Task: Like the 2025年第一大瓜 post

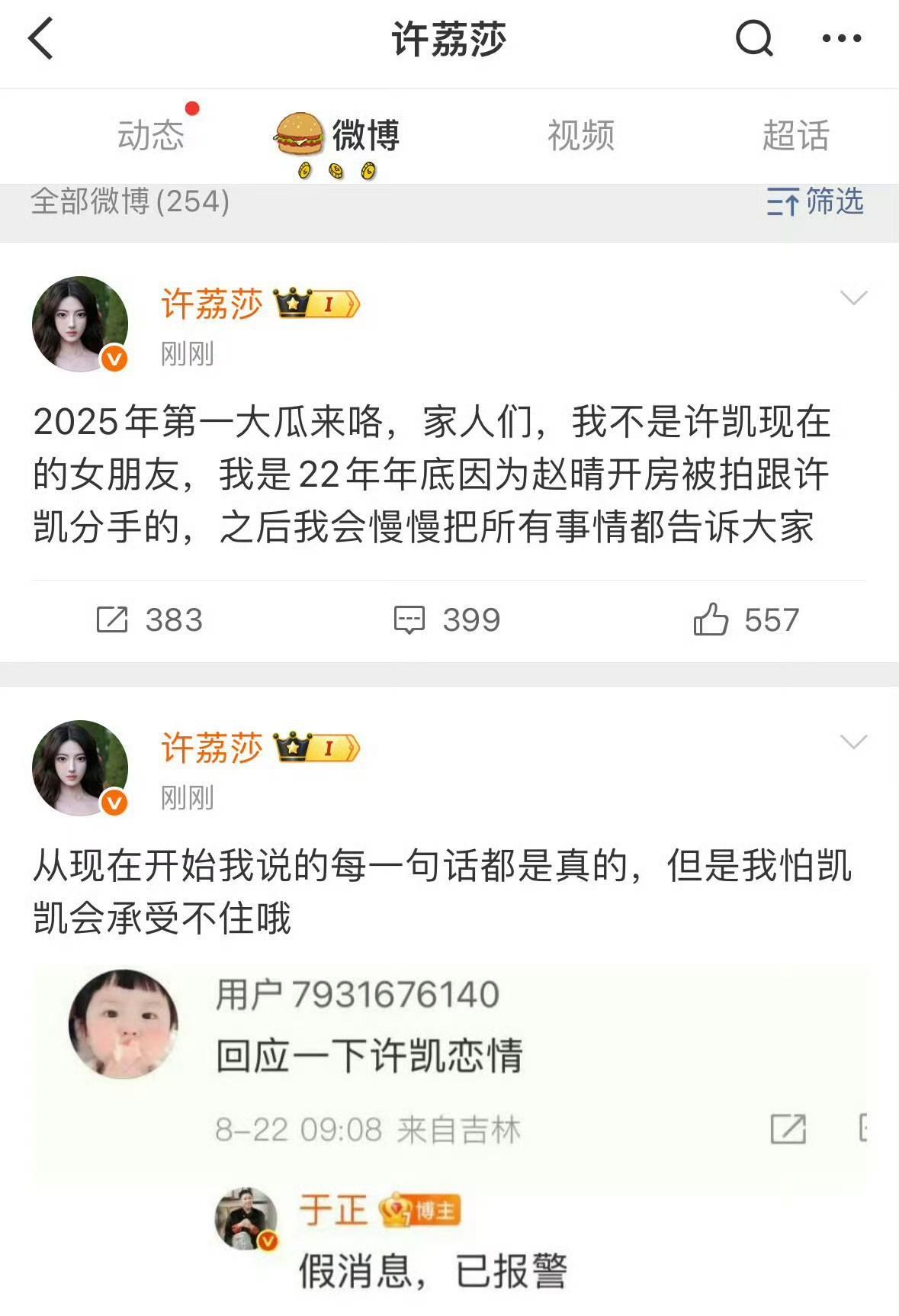Action: pyautogui.click(x=746, y=619)
